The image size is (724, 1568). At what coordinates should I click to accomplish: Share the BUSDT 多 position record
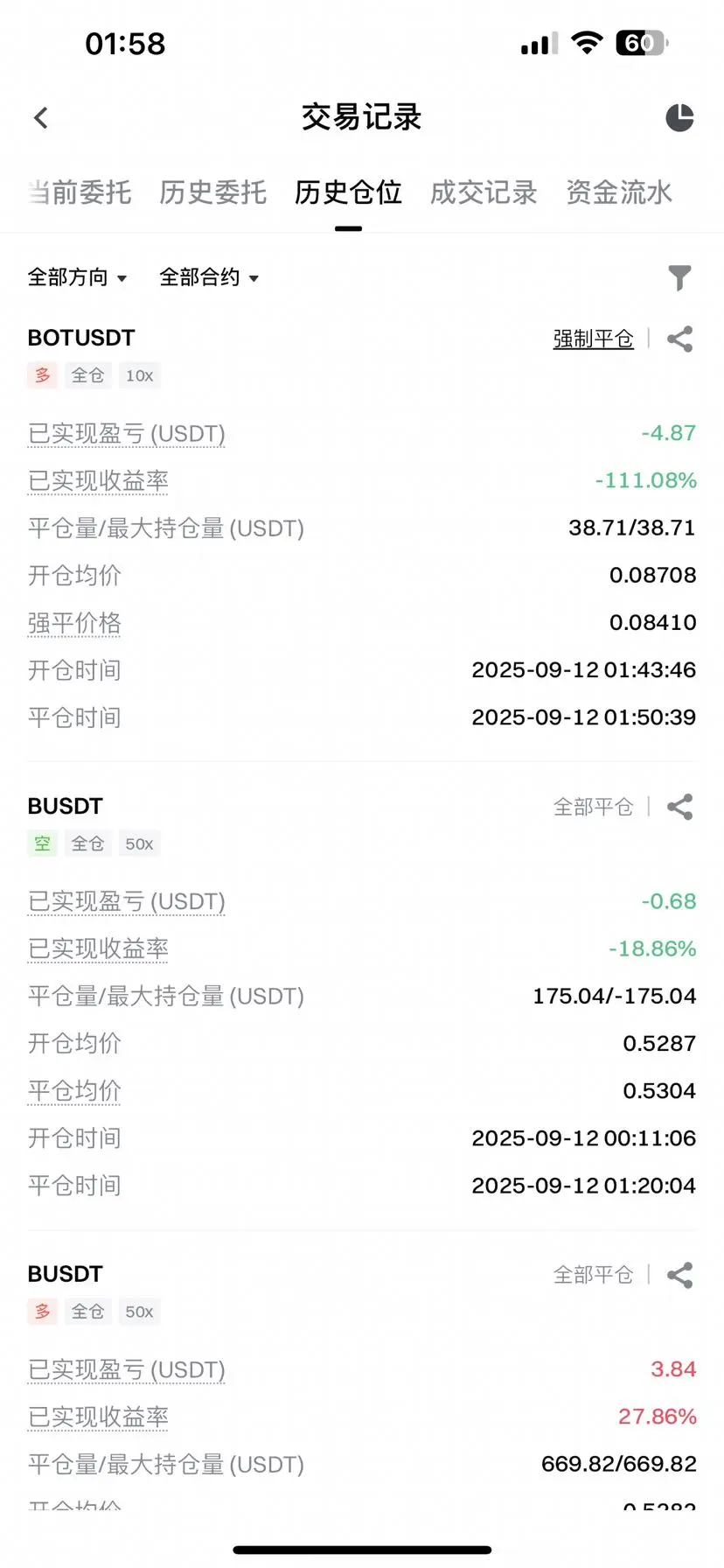point(679,1275)
